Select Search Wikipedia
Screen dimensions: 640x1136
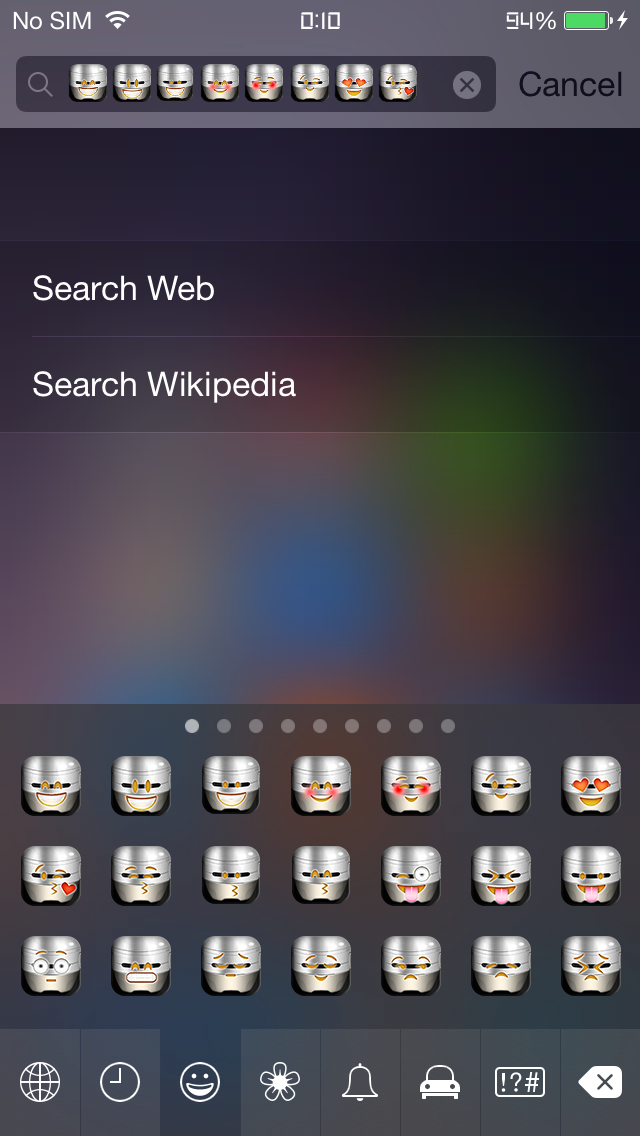[320, 384]
